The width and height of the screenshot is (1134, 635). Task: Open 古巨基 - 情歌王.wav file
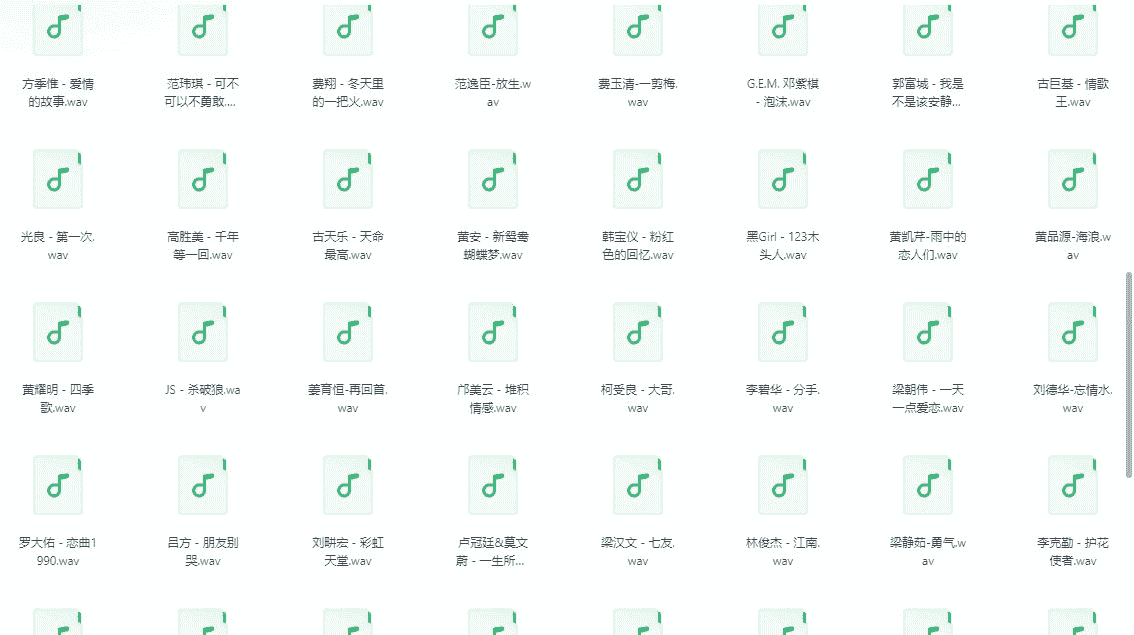1073,30
